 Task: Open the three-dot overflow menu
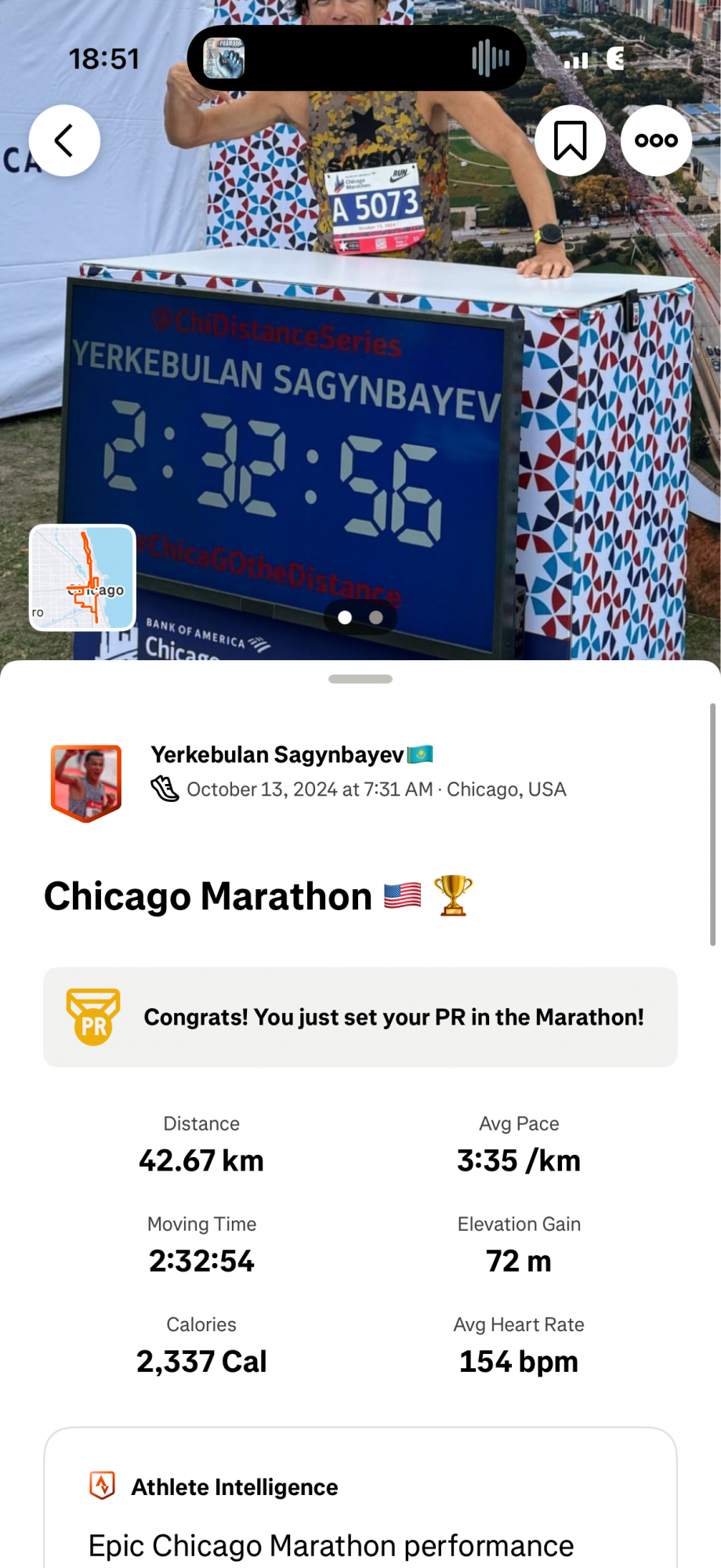coord(656,141)
